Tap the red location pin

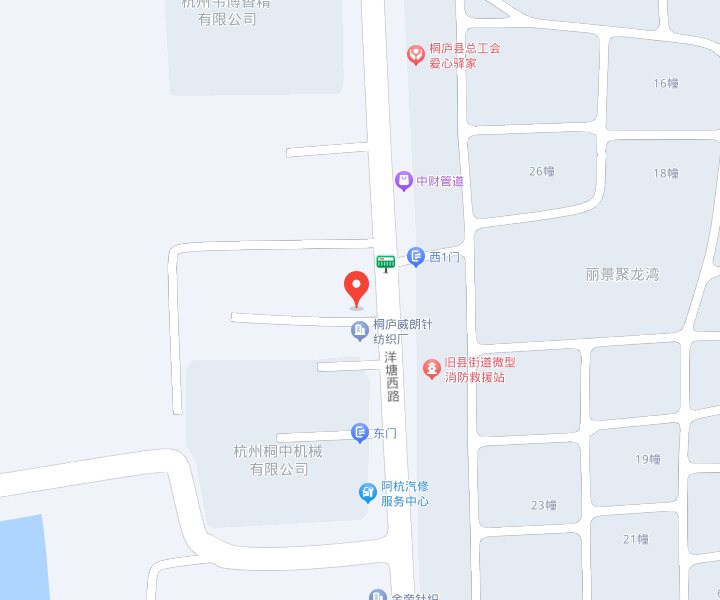(356, 288)
